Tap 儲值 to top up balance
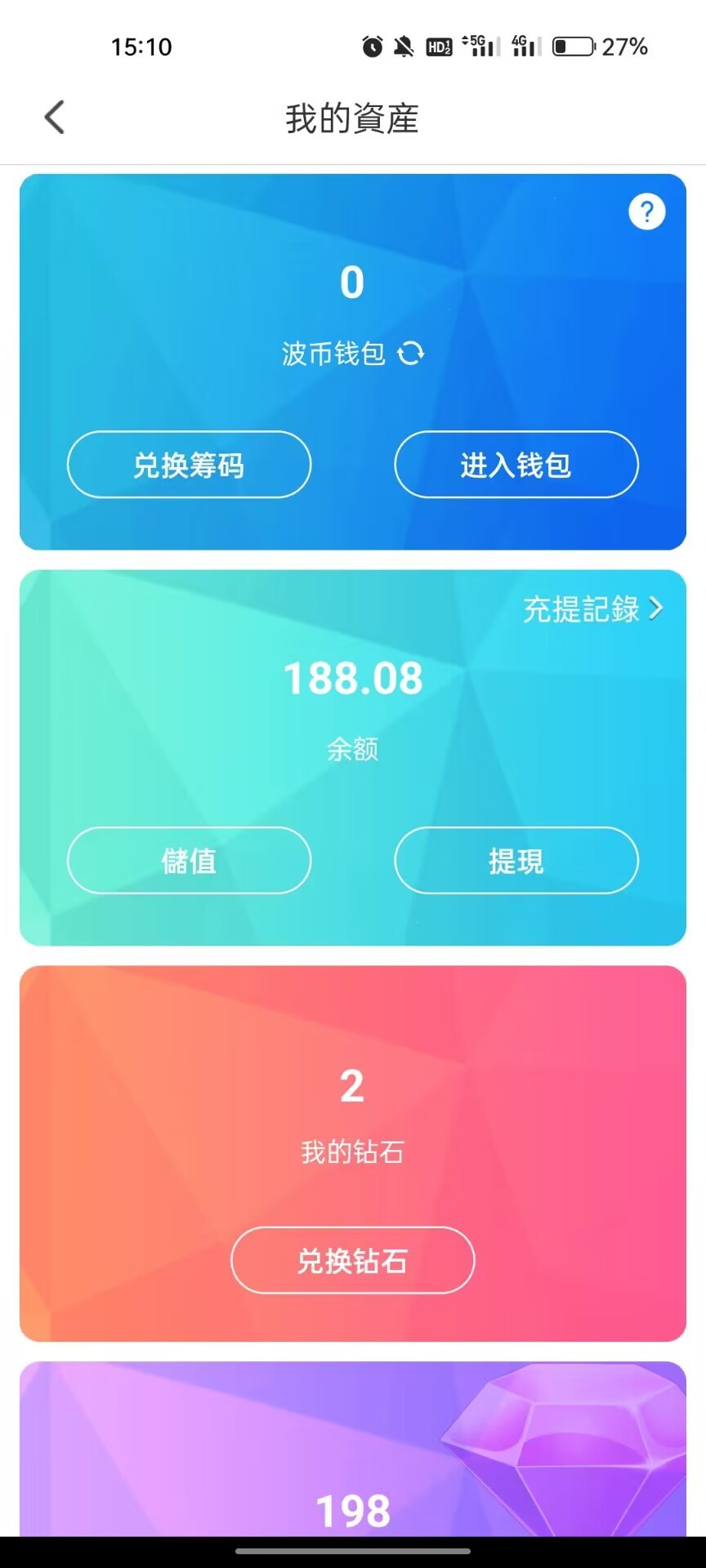The height and width of the screenshot is (1568, 706). click(x=189, y=861)
